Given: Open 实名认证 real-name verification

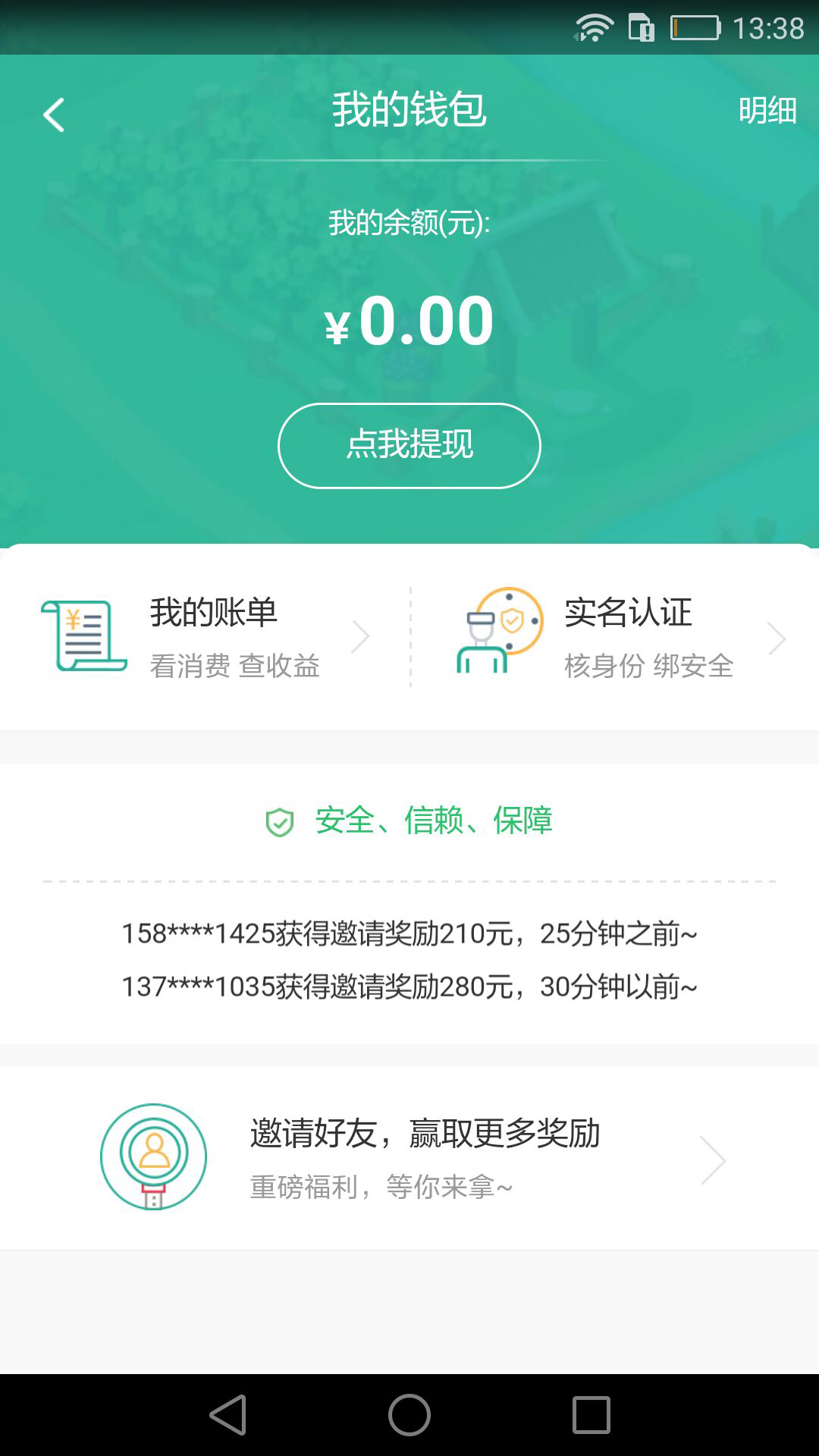Looking at the screenshot, I should pos(614,637).
